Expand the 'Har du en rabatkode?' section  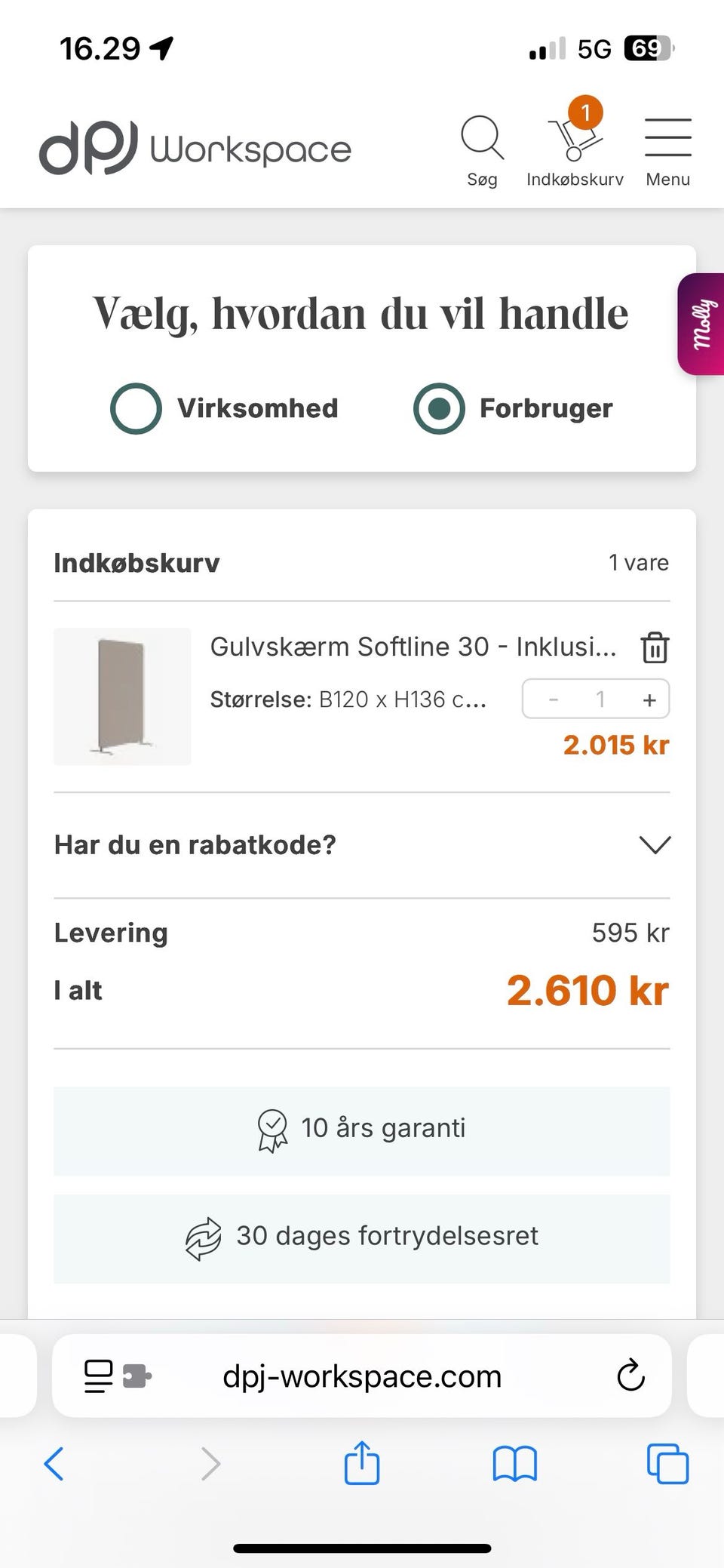point(655,845)
